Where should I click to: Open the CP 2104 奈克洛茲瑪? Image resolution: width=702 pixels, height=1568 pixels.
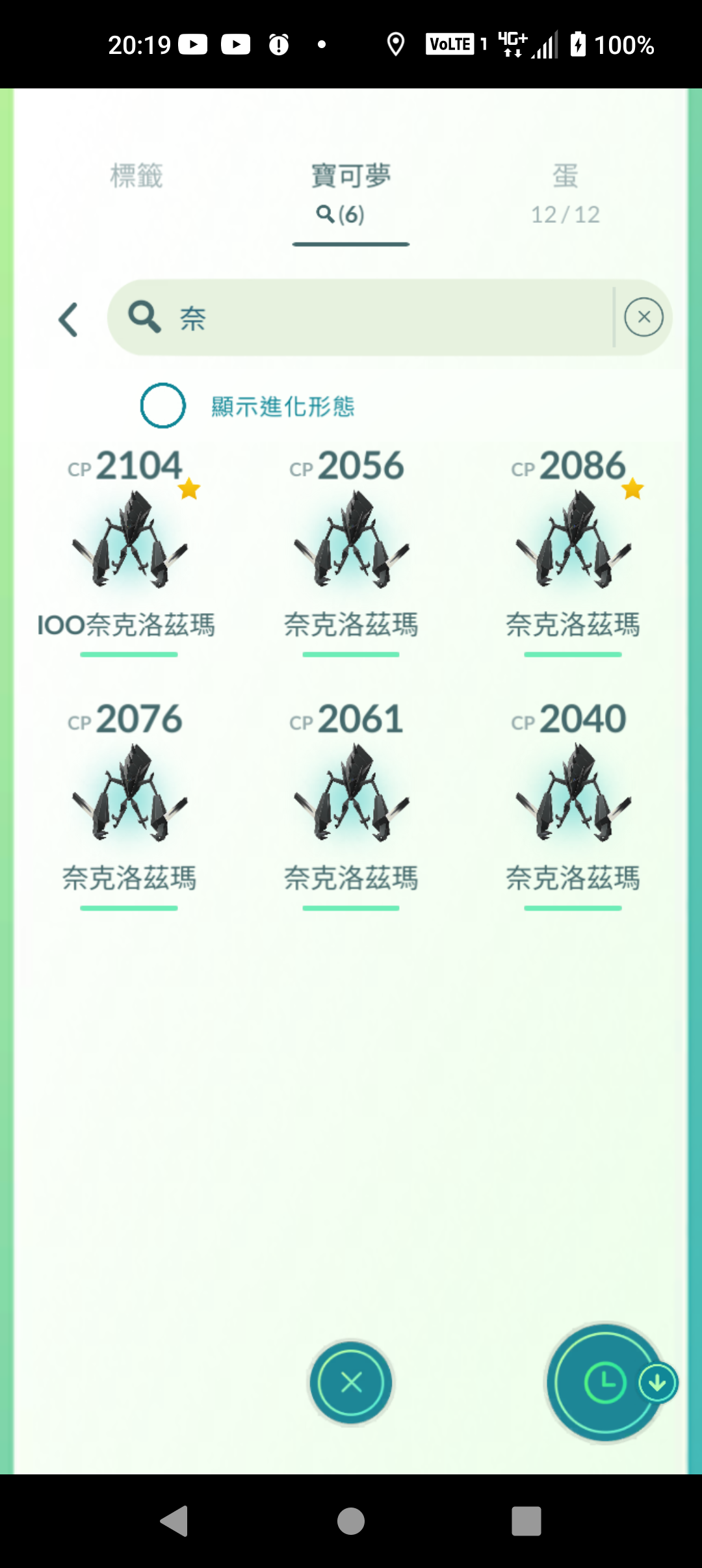tap(129, 541)
